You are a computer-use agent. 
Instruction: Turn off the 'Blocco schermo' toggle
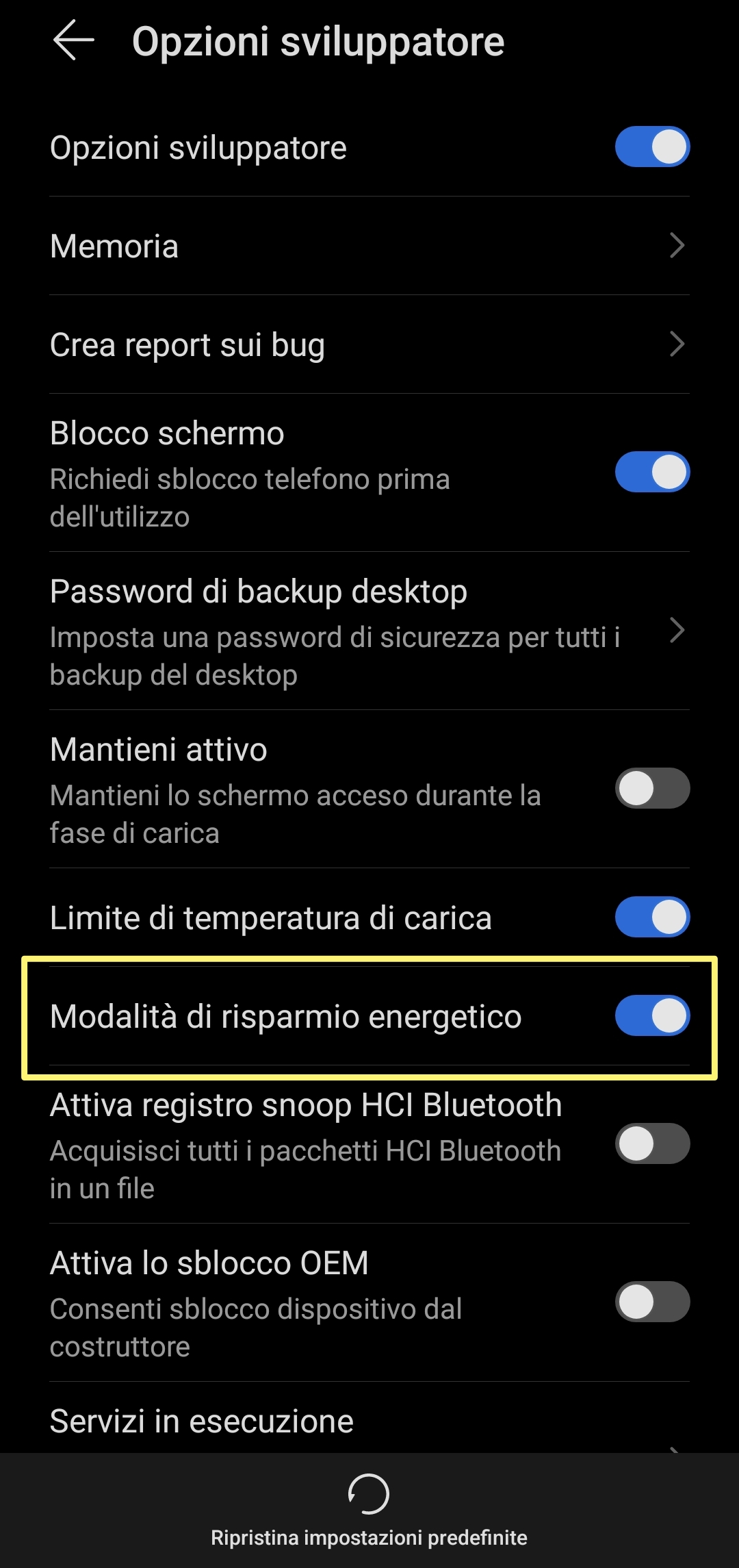click(x=651, y=470)
